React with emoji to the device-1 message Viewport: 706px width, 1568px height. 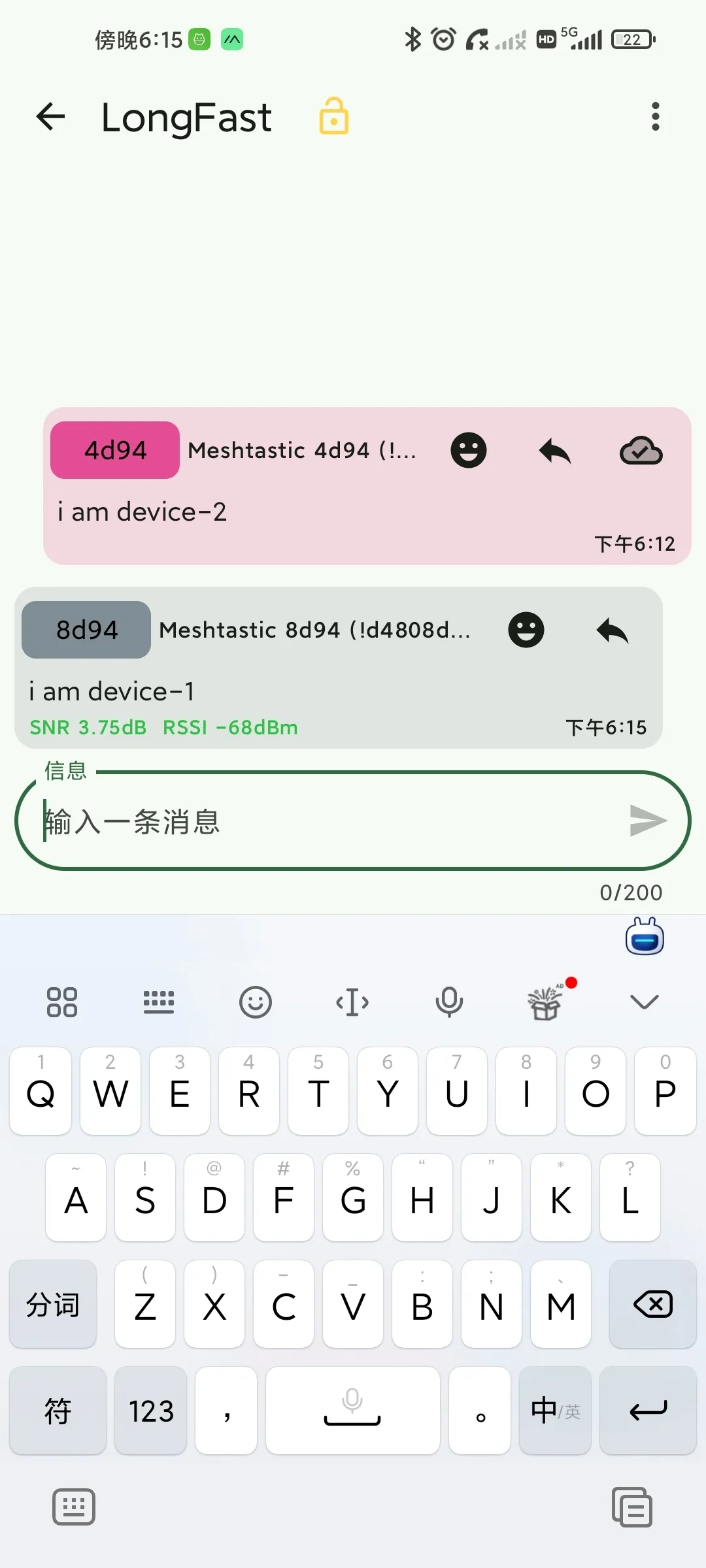(526, 630)
